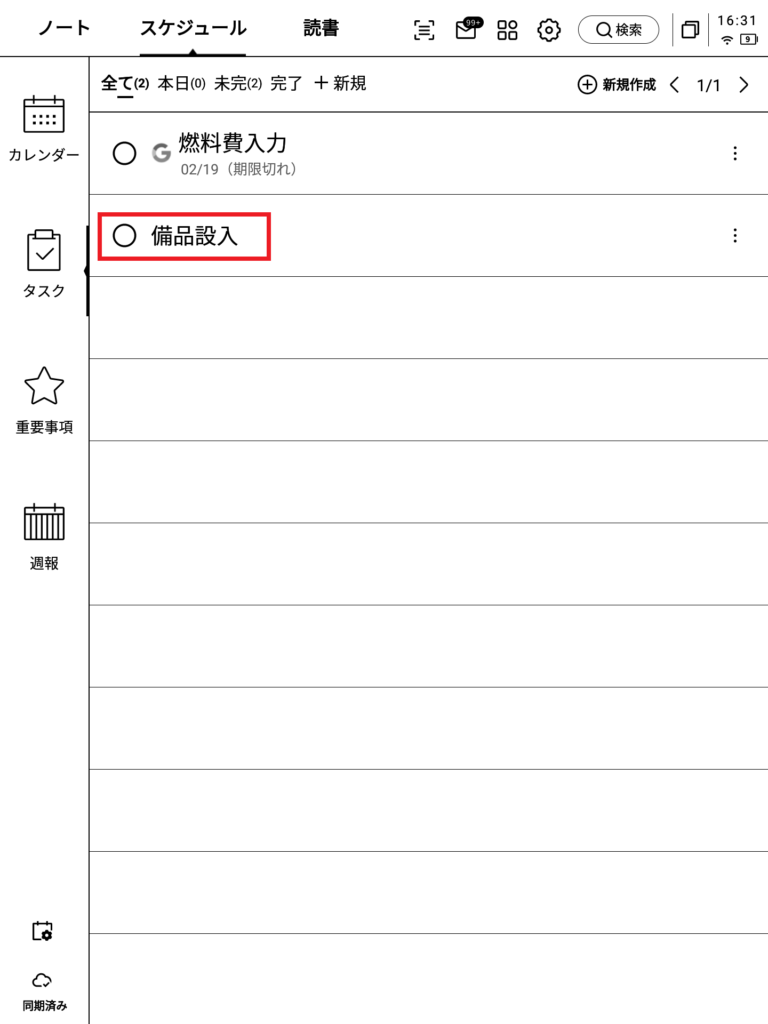The height and width of the screenshot is (1024, 768).
Task: Open the mail inbox icon
Action: (x=466, y=29)
